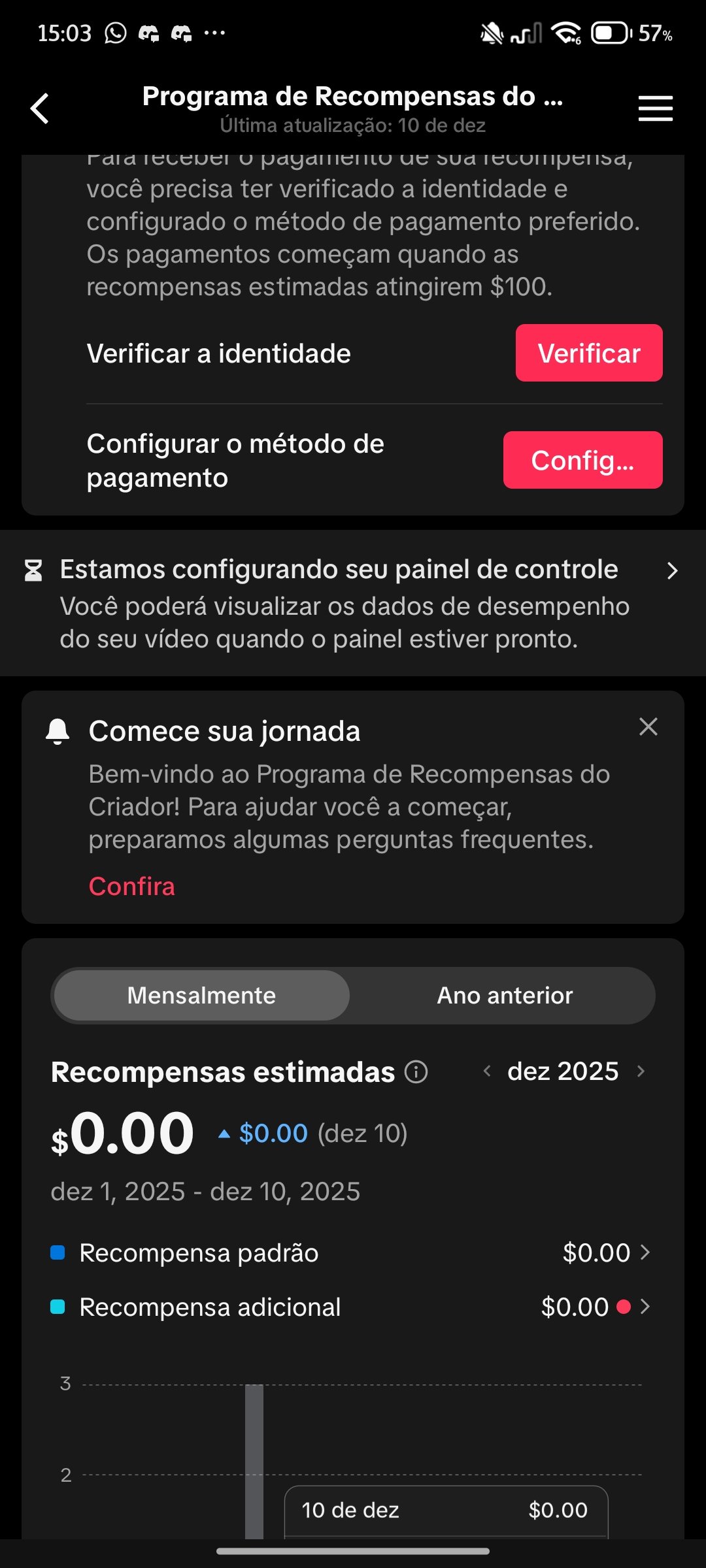This screenshot has height=1568, width=706.
Task: Open the hamburger menu
Action: pyautogui.click(x=655, y=108)
